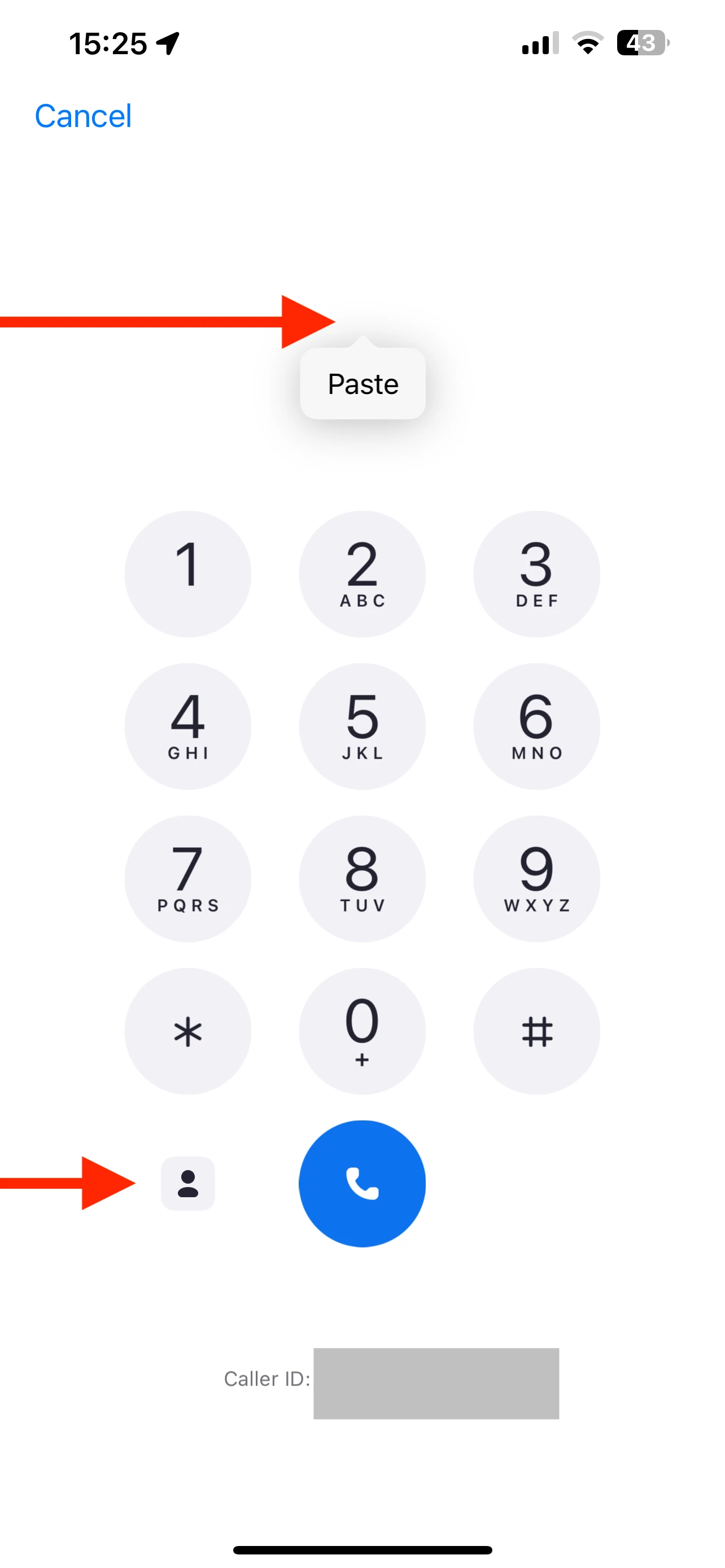Dial digit 4 GHI
The image size is (725, 1568).
point(187,726)
